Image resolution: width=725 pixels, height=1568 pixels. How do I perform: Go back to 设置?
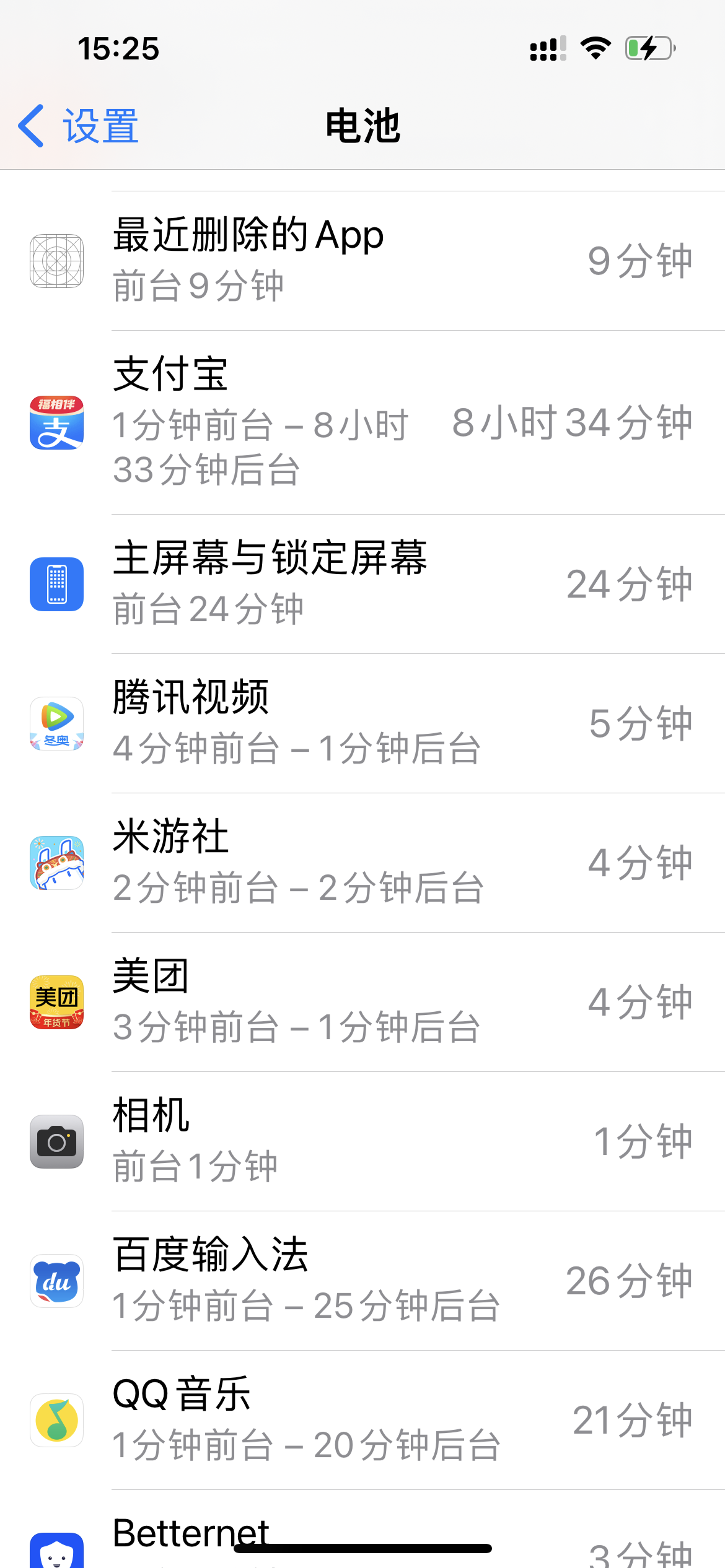coord(79,126)
